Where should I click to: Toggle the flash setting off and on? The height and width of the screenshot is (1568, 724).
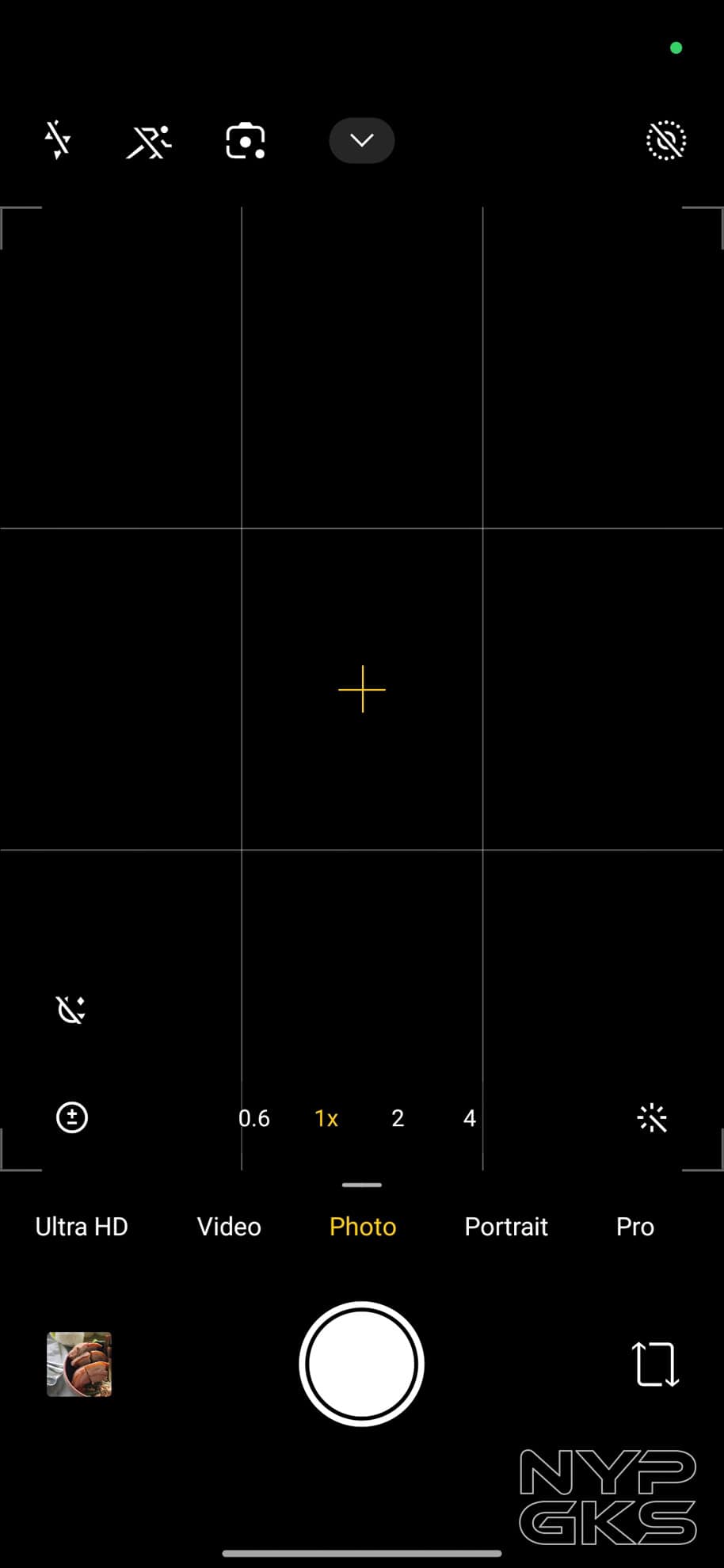(57, 140)
